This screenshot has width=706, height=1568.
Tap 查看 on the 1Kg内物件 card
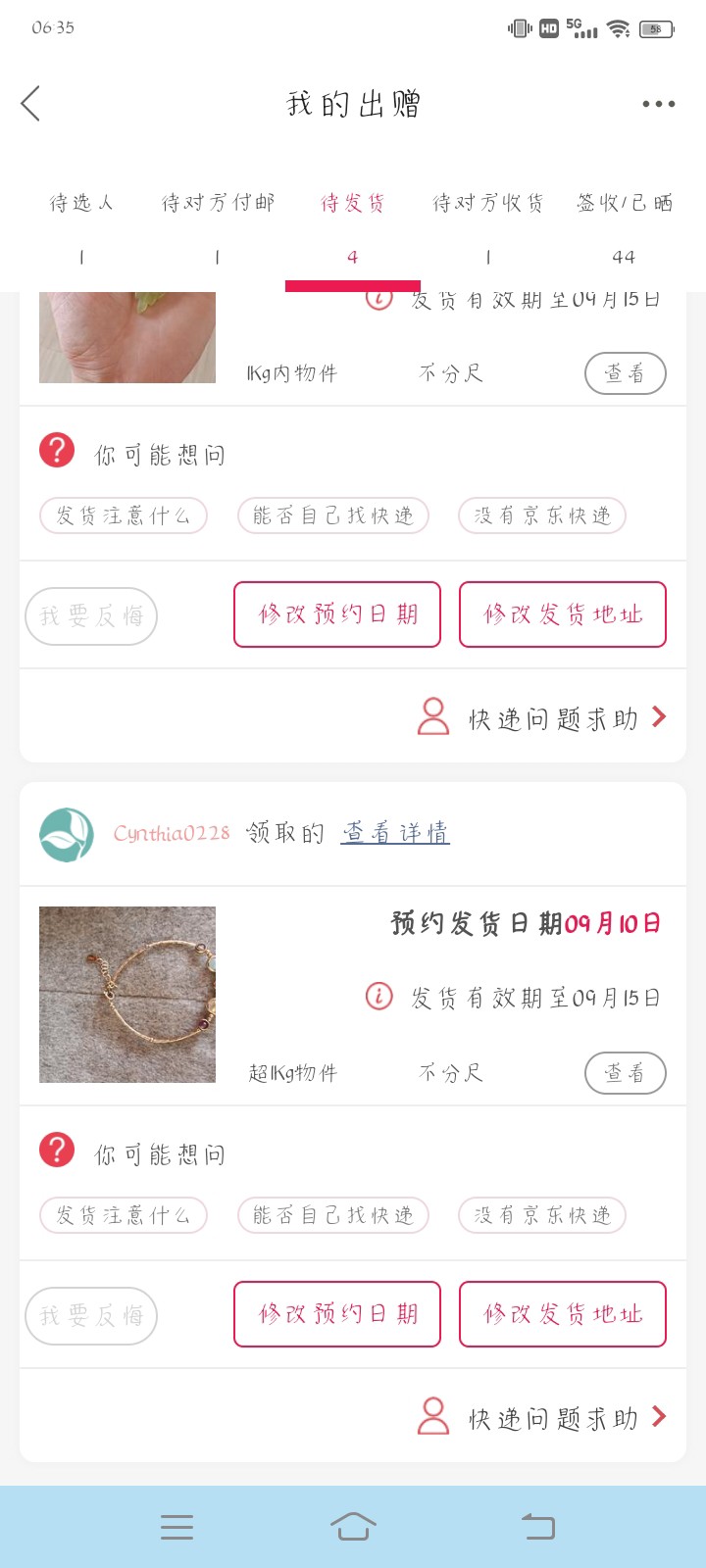pos(625,373)
